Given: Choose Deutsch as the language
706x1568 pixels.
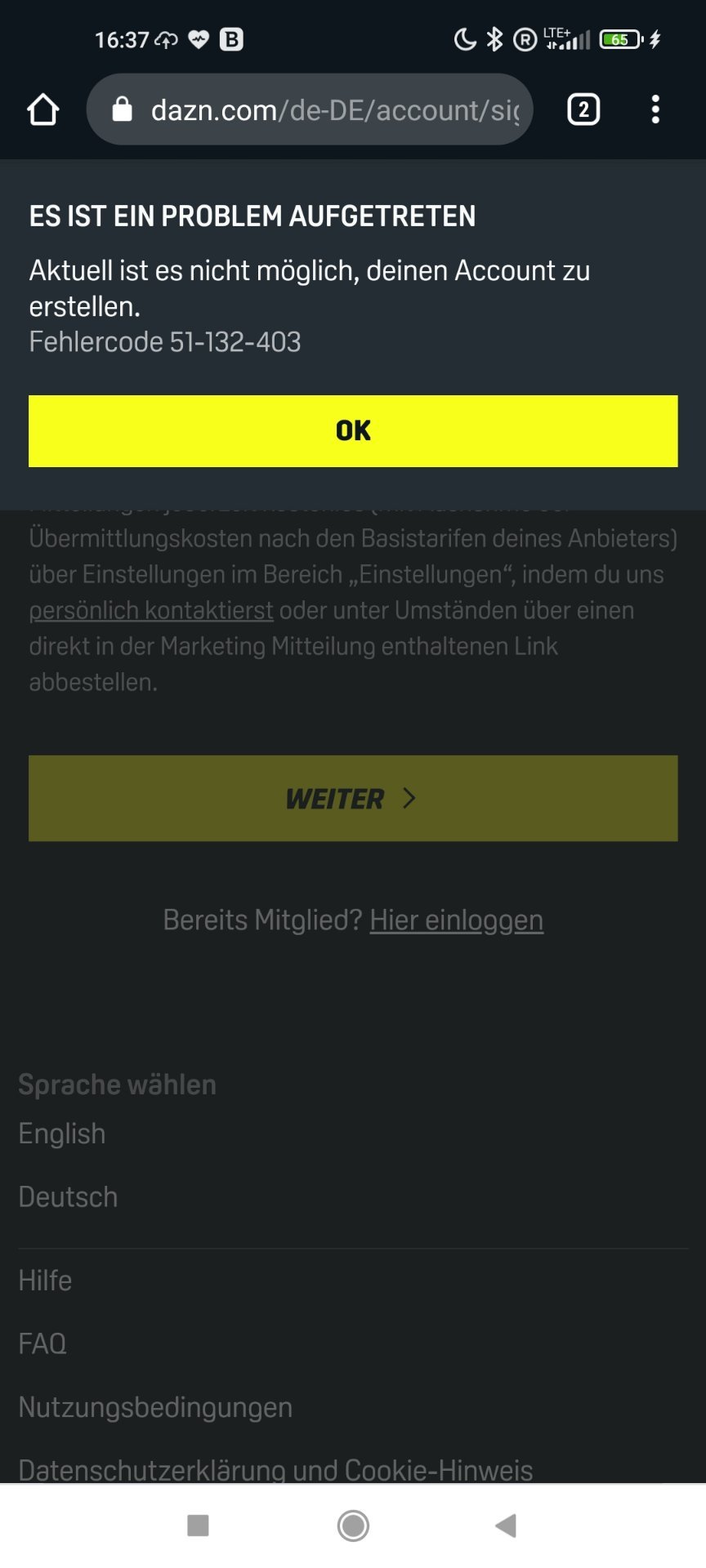Looking at the screenshot, I should point(68,1196).
